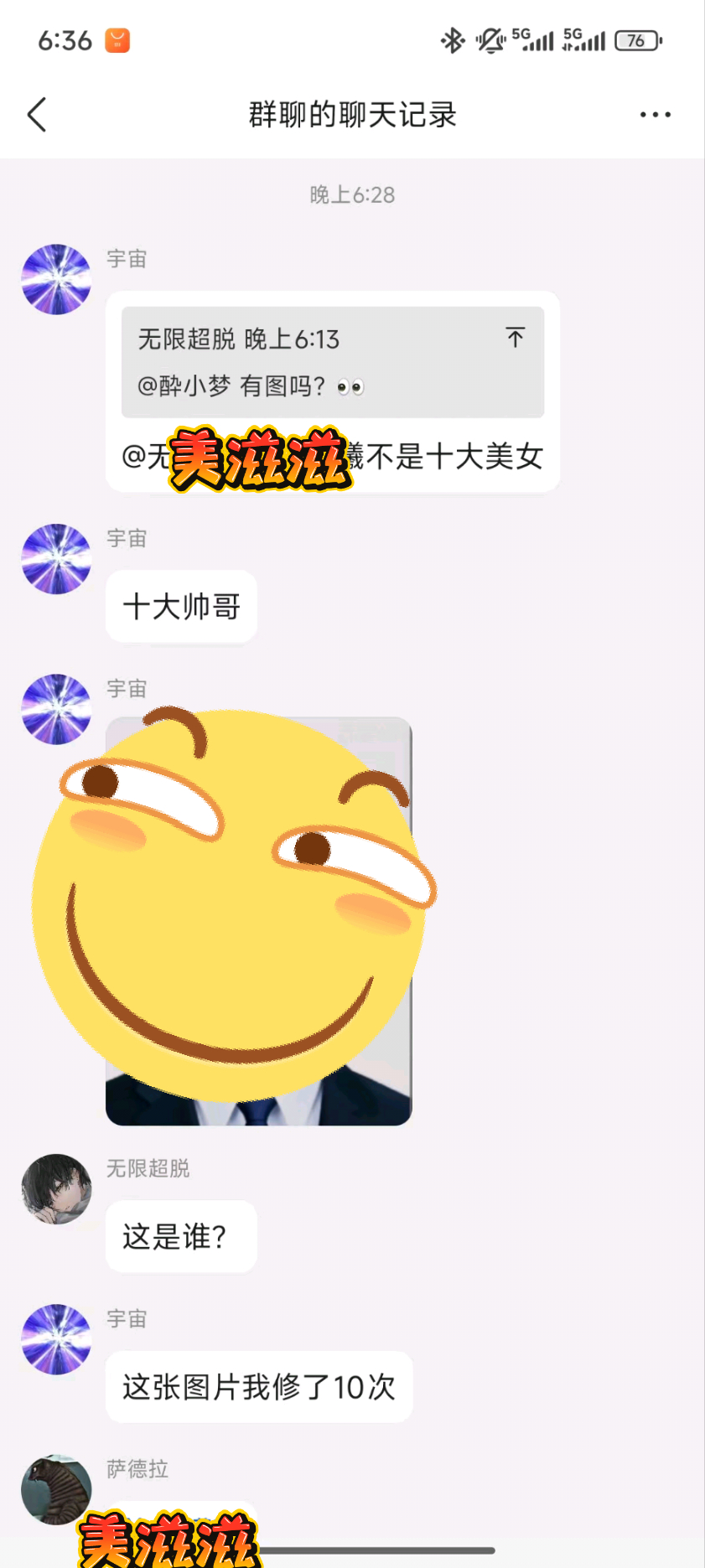Open 无限超脱's profile avatar
Screen dimensions: 705x1568
tap(56, 1189)
